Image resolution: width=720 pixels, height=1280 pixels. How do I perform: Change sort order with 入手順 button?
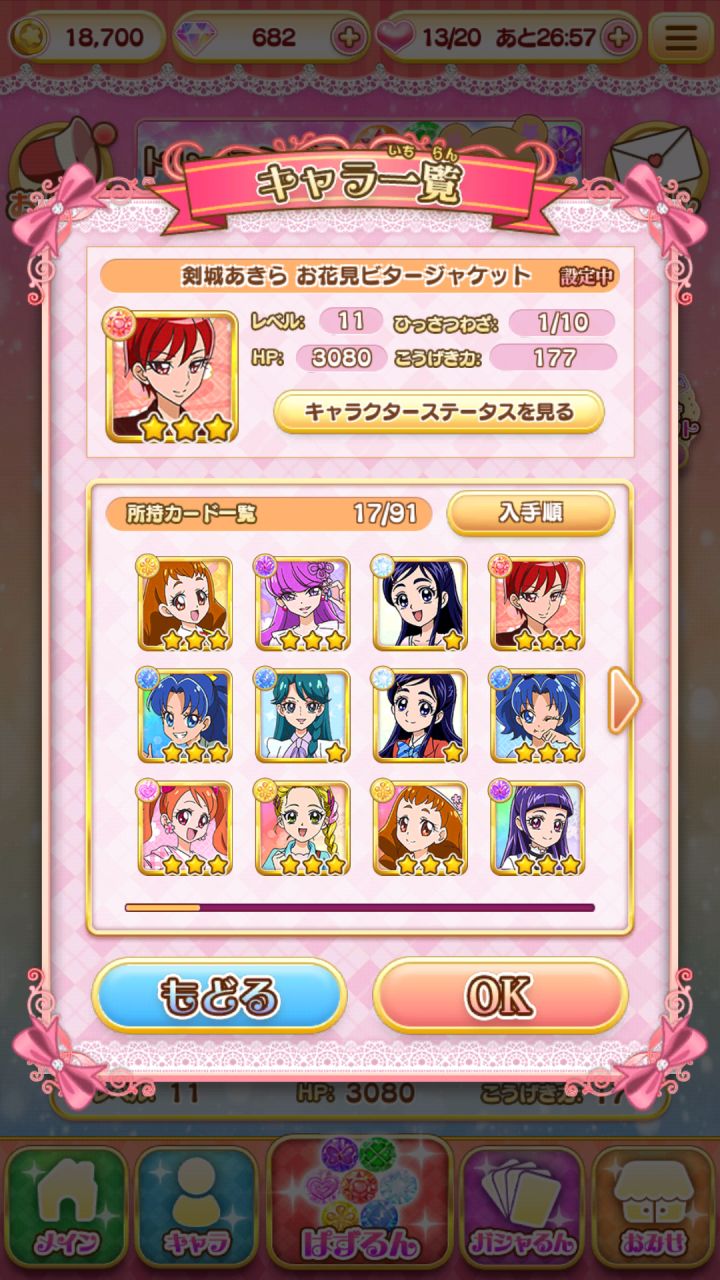[530, 513]
